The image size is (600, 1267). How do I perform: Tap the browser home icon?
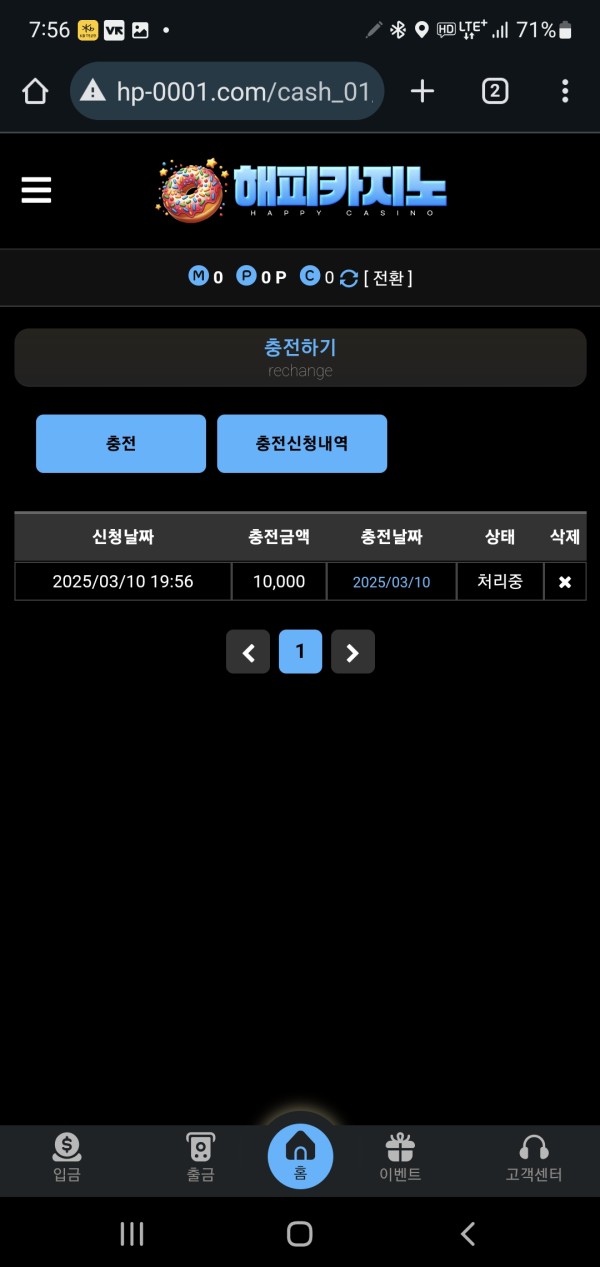coord(35,92)
